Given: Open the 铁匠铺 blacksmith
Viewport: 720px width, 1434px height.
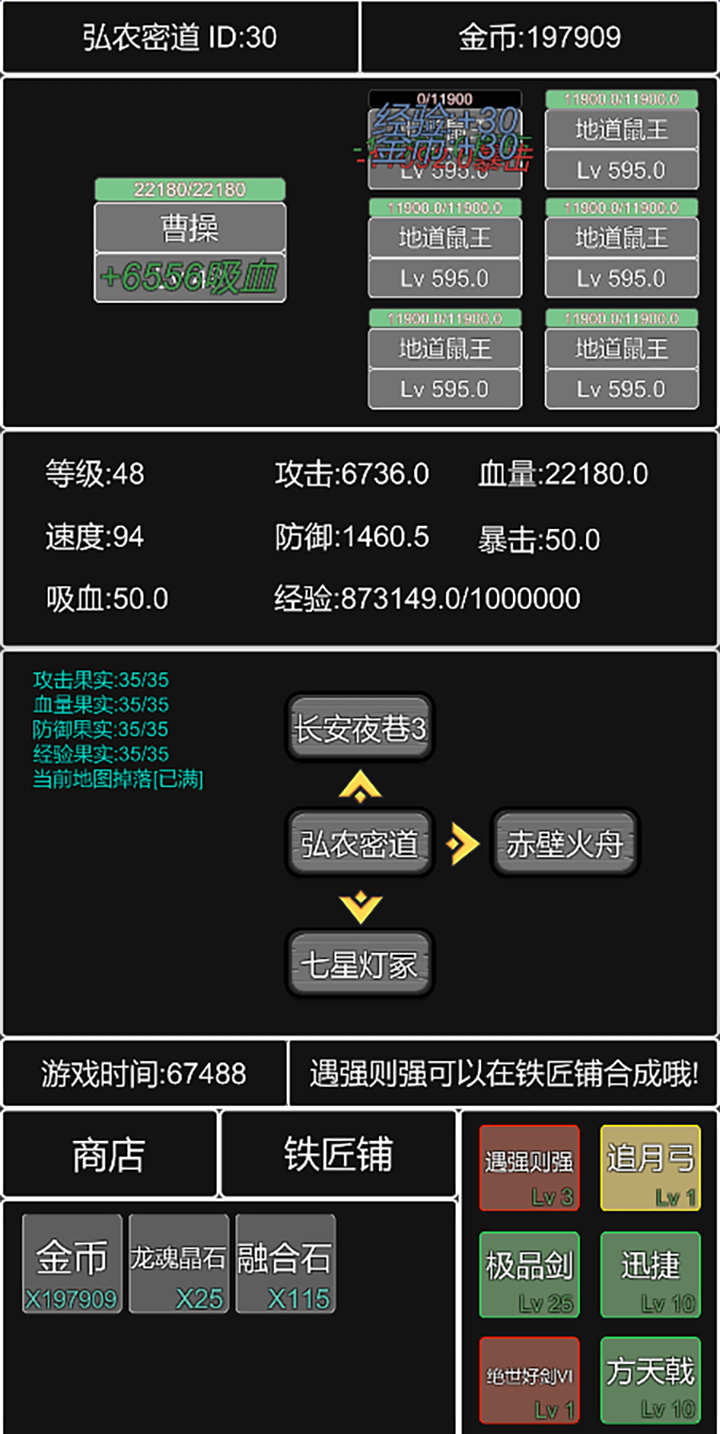Looking at the screenshot, I should click(x=338, y=1155).
